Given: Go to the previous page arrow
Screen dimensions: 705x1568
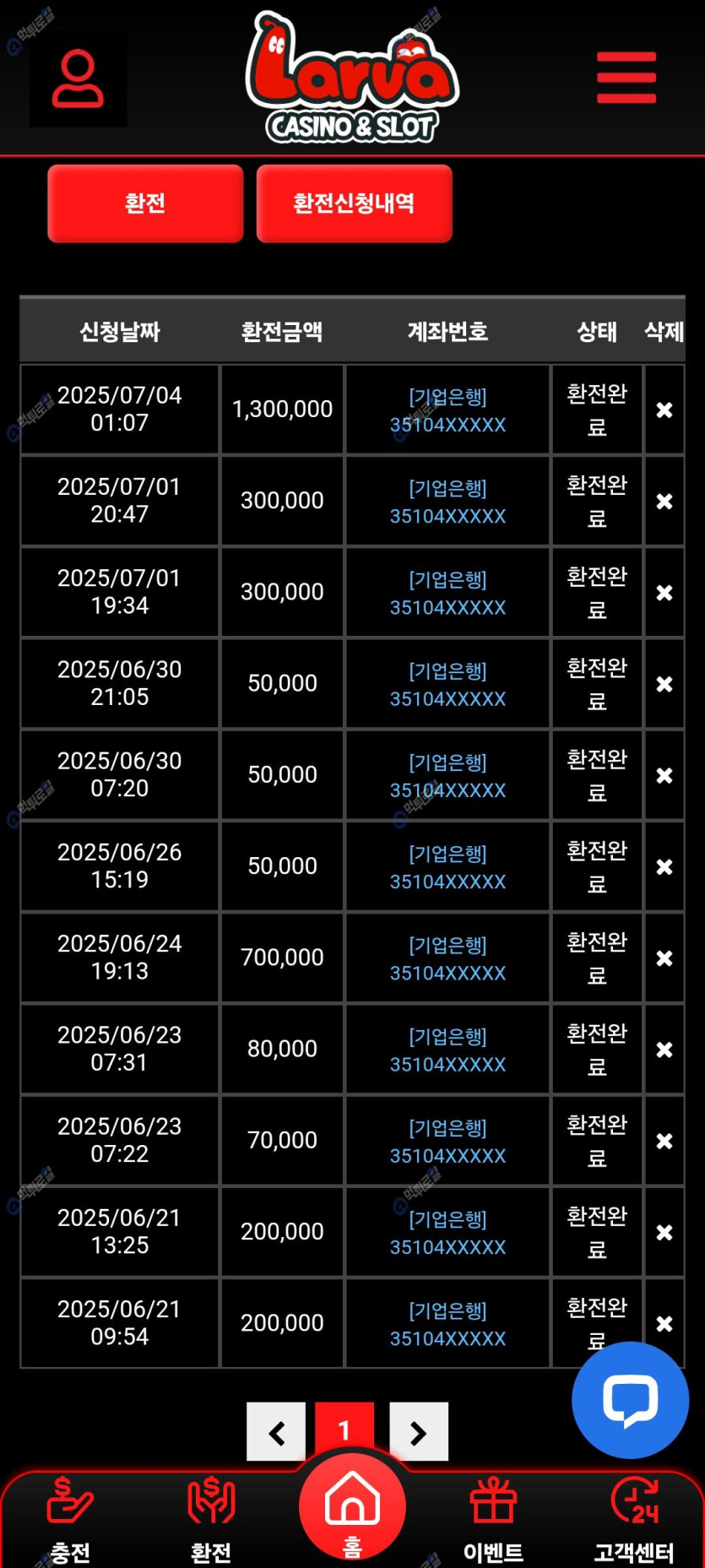Looking at the screenshot, I should point(276,1432).
